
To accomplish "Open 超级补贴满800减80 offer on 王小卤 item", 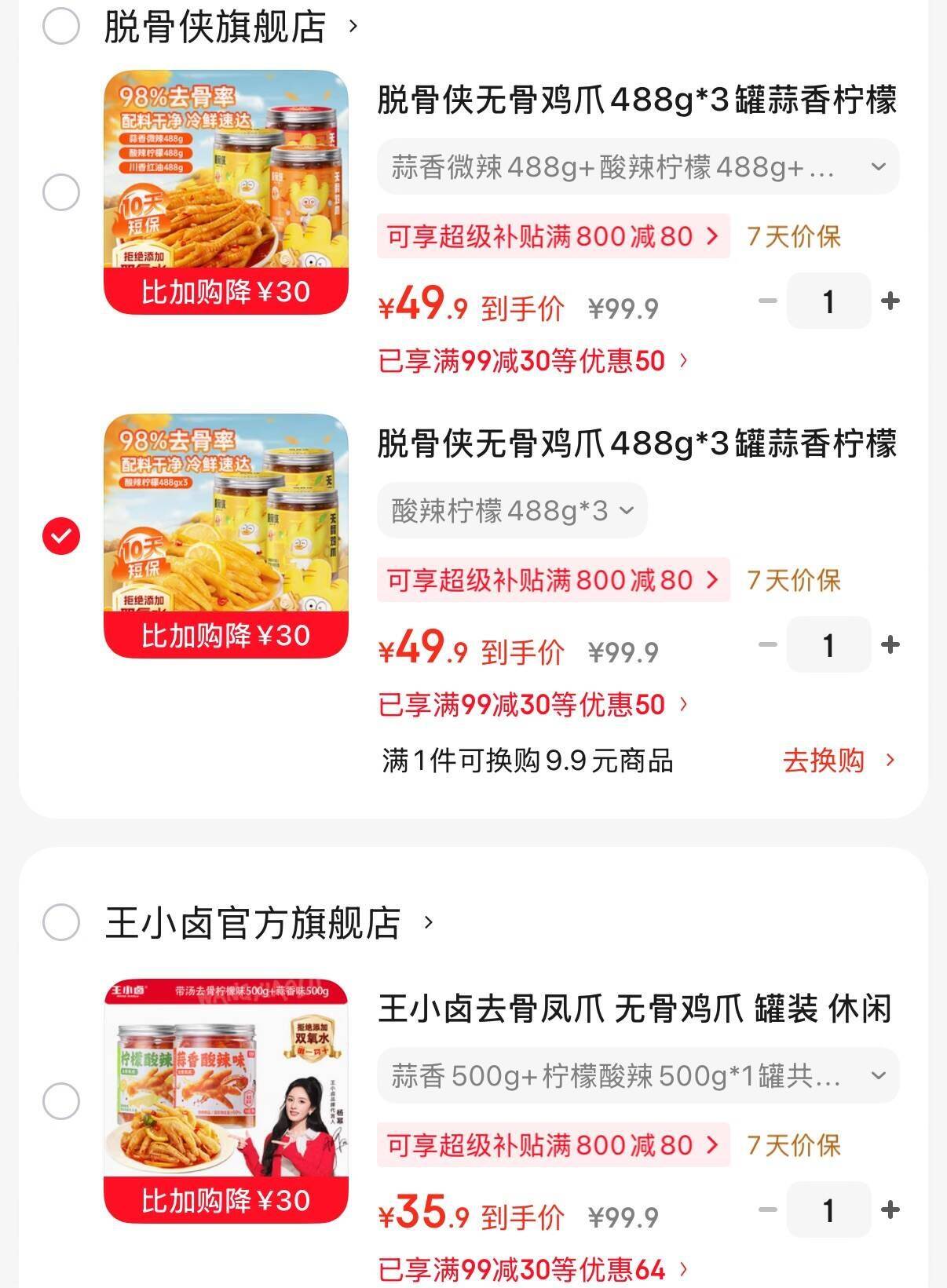I will [553, 1145].
